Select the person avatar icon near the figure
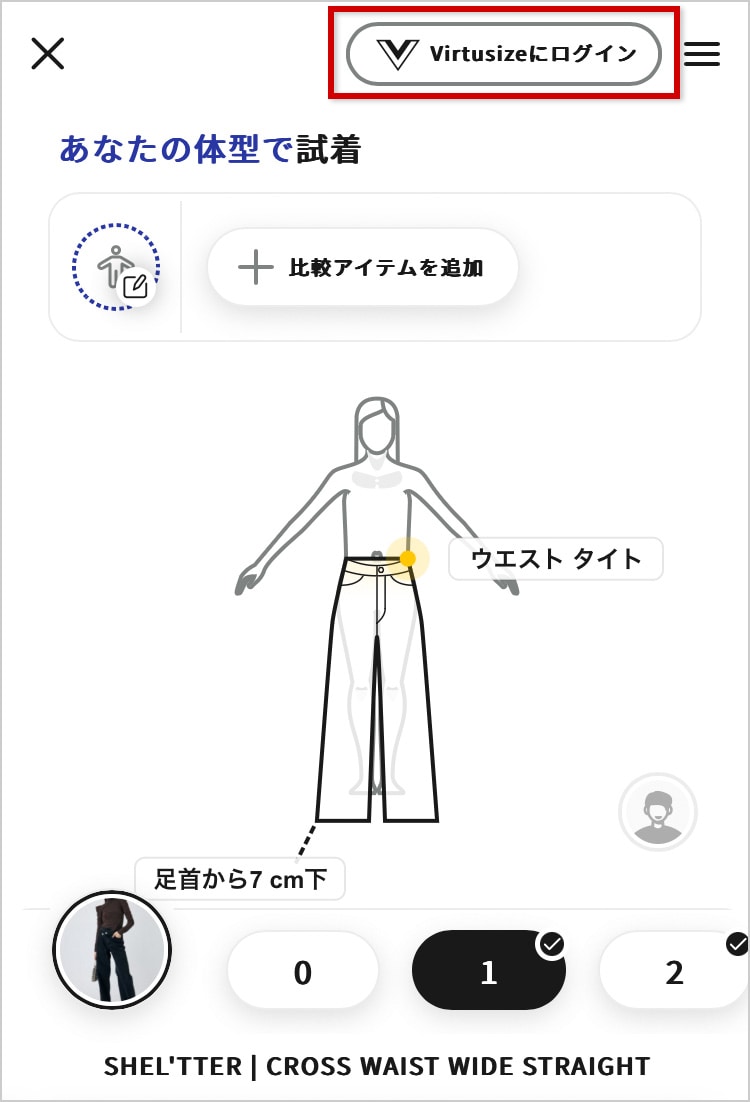 click(658, 813)
